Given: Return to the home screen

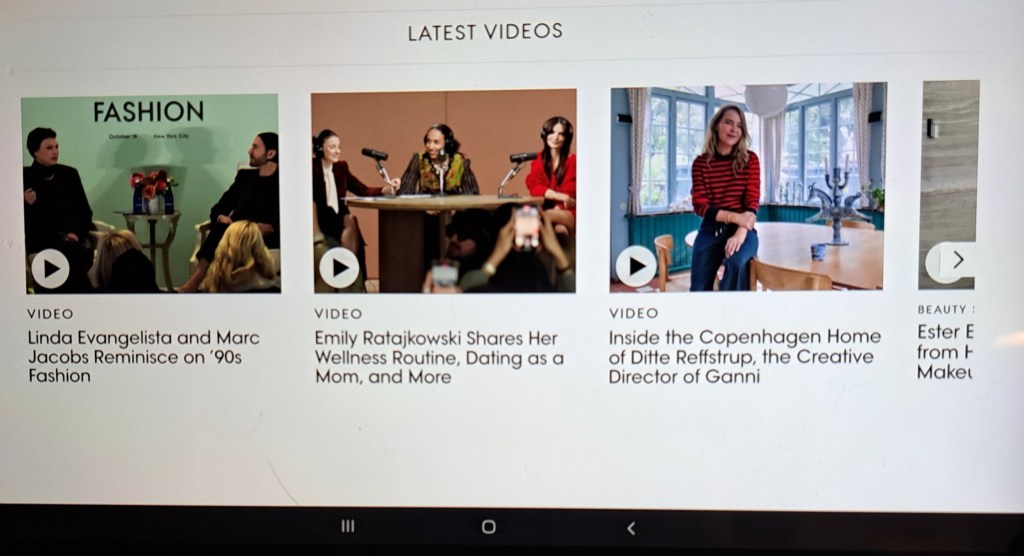Looking at the screenshot, I should (x=488, y=527).
